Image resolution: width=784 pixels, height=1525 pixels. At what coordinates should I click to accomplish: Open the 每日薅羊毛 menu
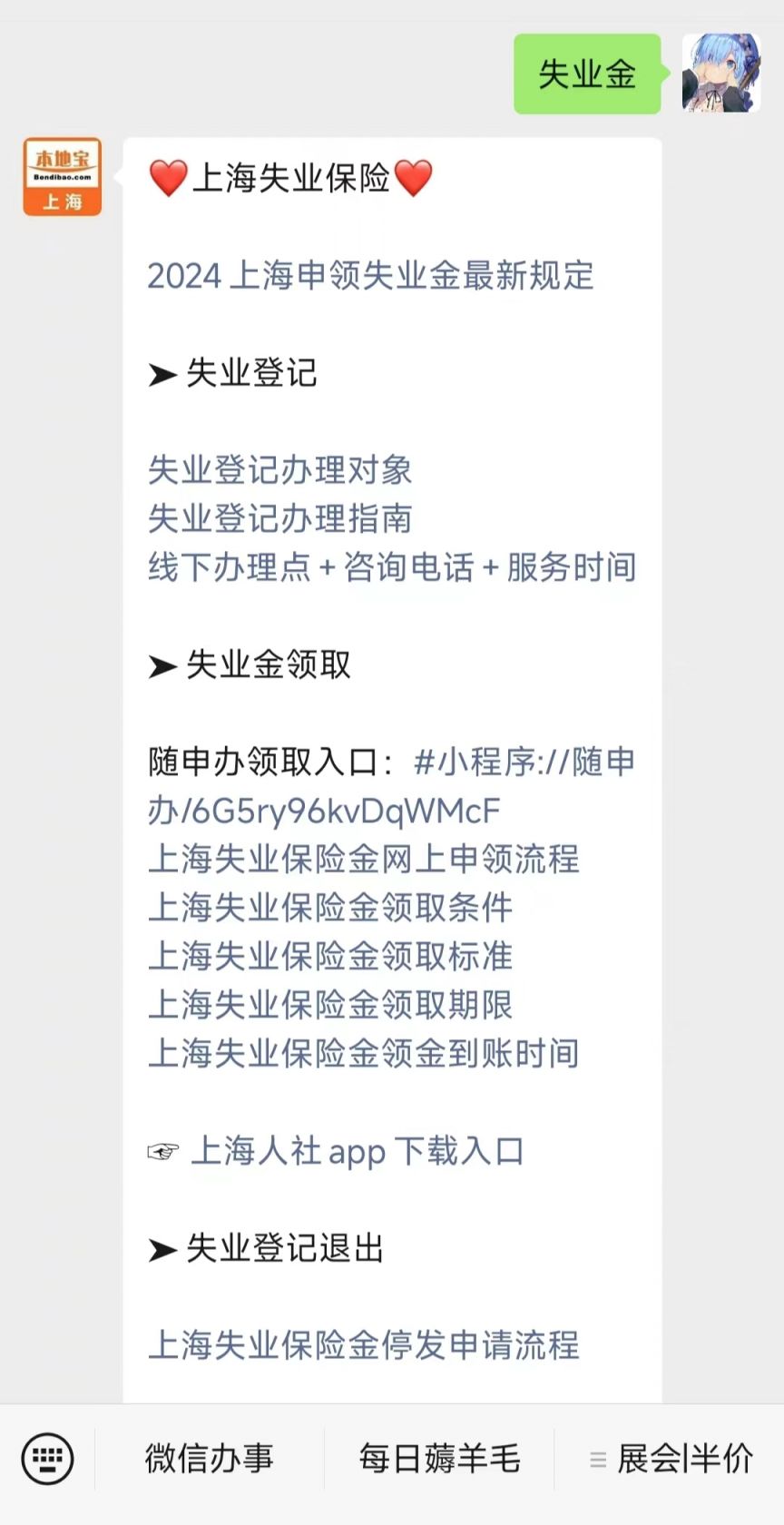tap(439, 1459)
